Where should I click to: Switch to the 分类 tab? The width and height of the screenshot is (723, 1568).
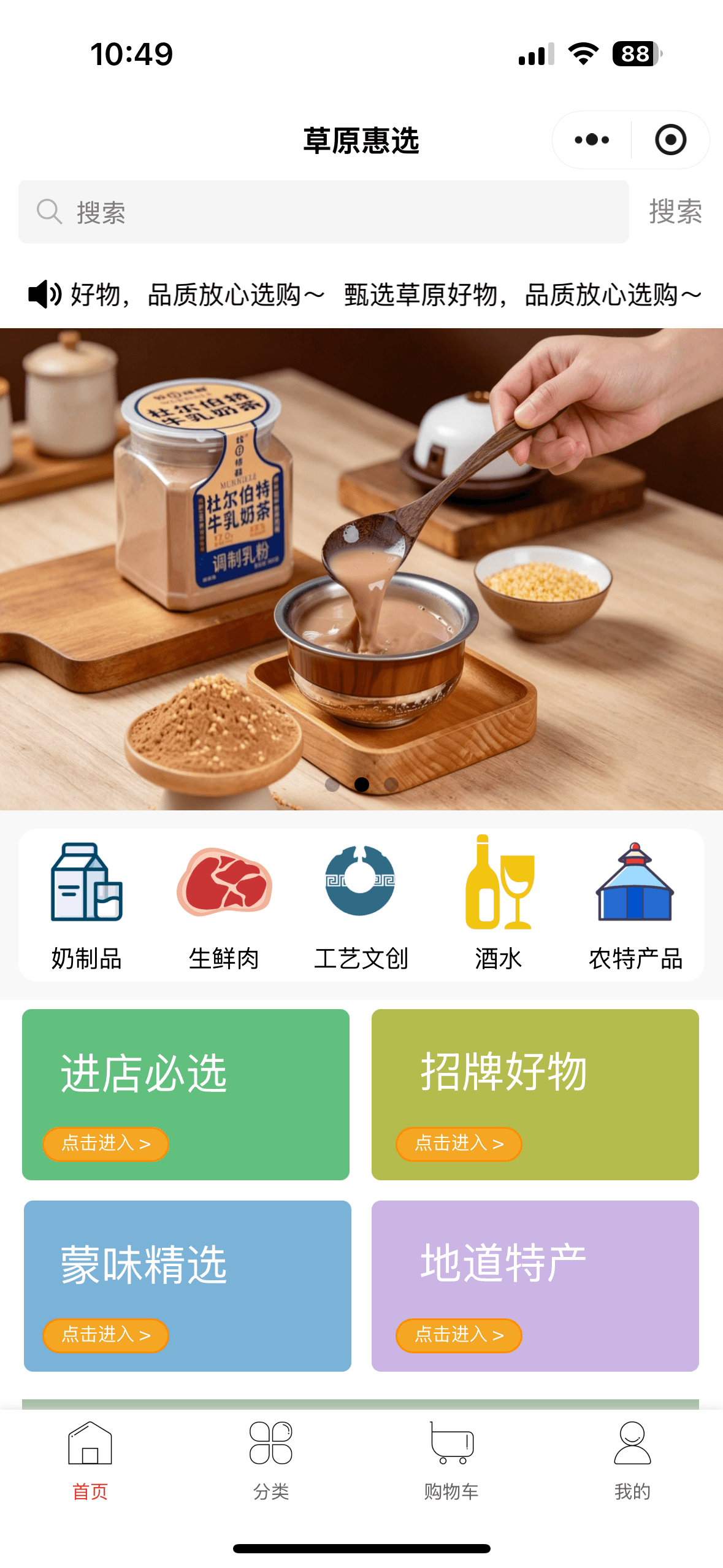tap(271, 1461)
